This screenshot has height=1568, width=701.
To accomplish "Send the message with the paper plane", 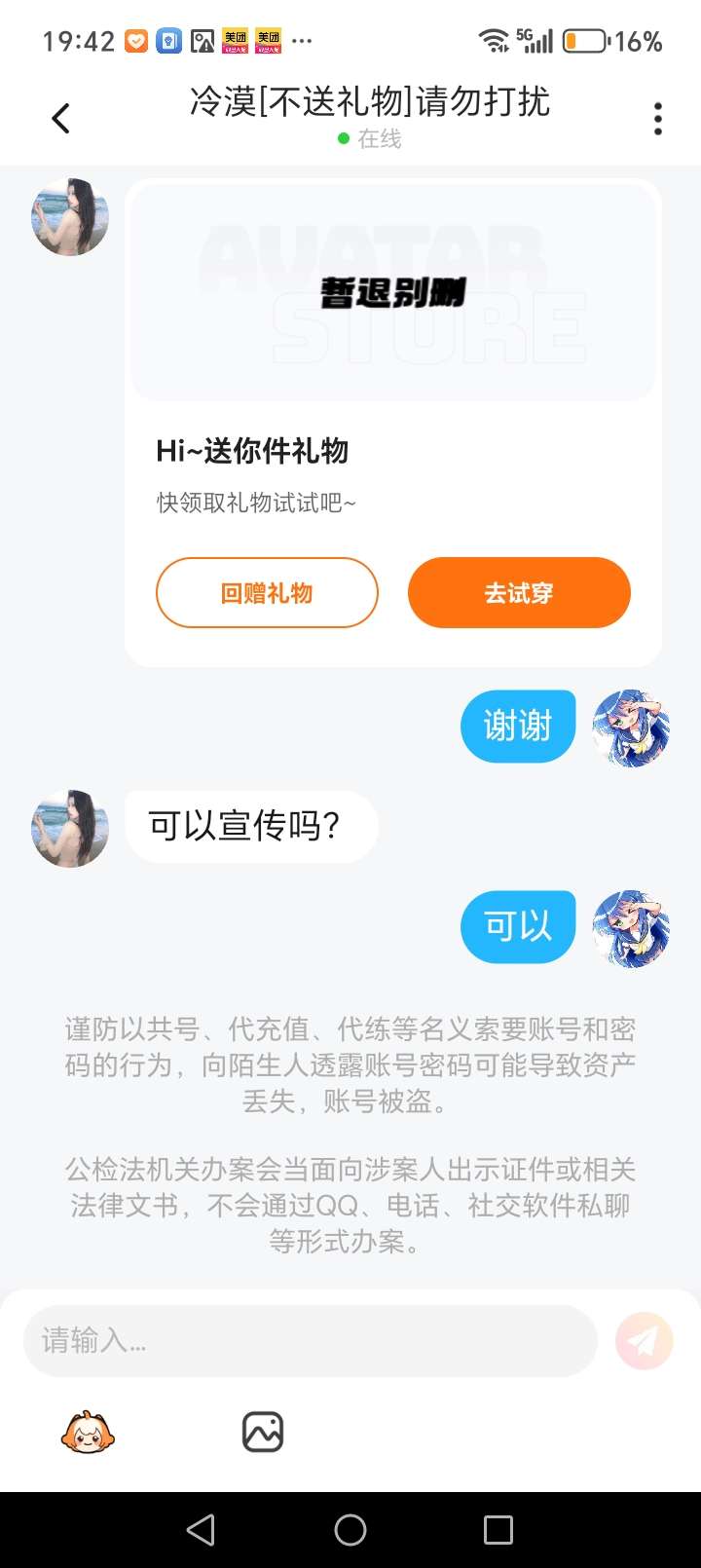I will pyautogui.click(x=644, y=1341).
